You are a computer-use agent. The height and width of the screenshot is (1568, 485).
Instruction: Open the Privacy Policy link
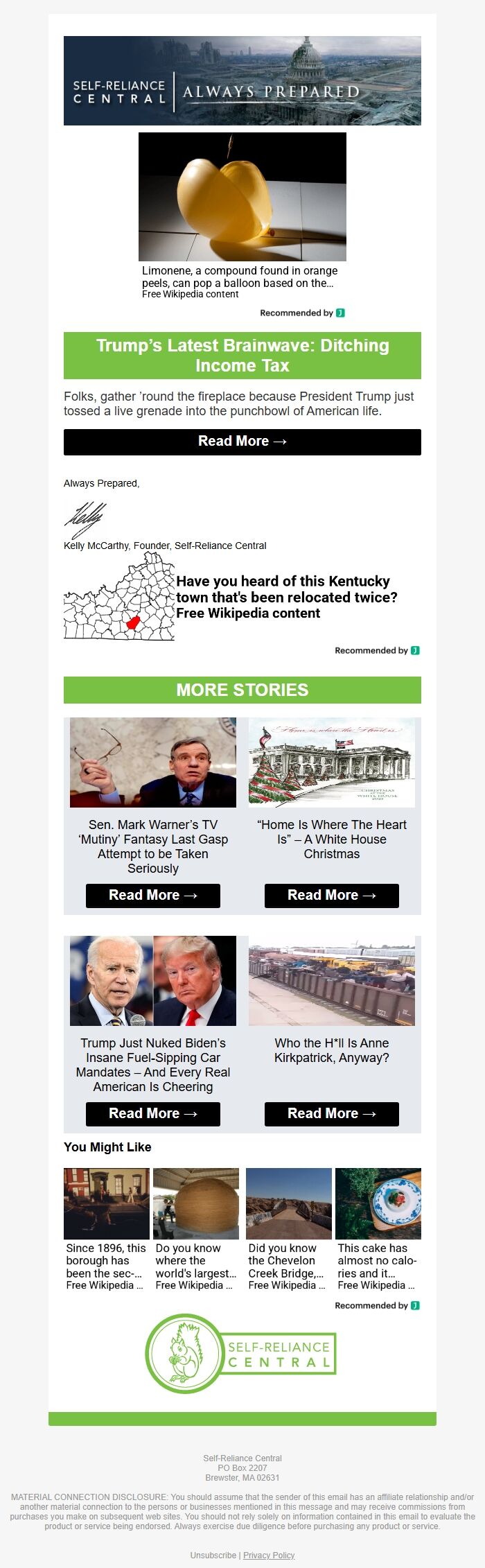(x=269, y=1555)
